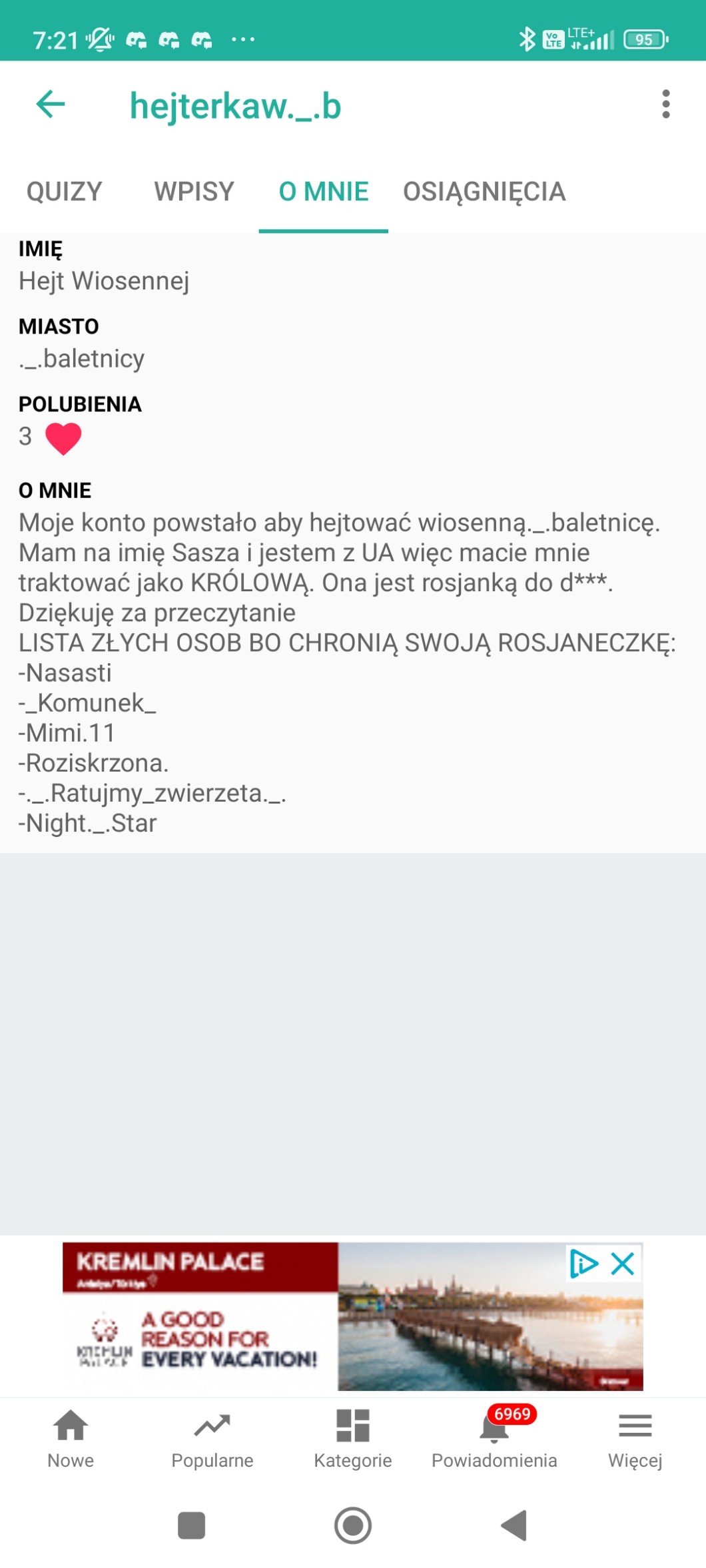The height and width of the screenshot is (1568, 706).
Task: Go to the Nowe section
Action: (x=71, y=1438)
